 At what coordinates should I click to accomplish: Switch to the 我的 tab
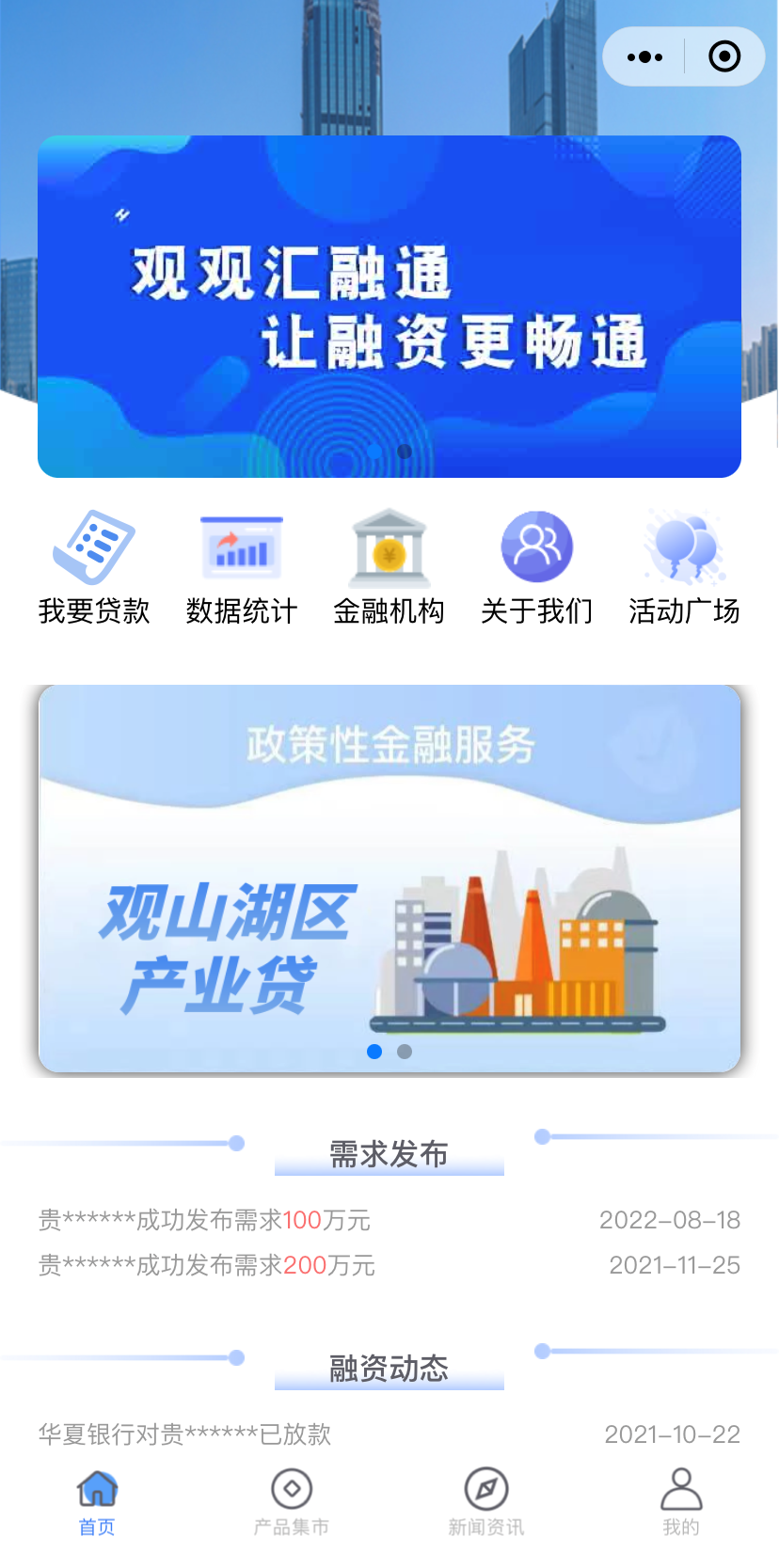pyautogui.click(x=681, y=1502)
